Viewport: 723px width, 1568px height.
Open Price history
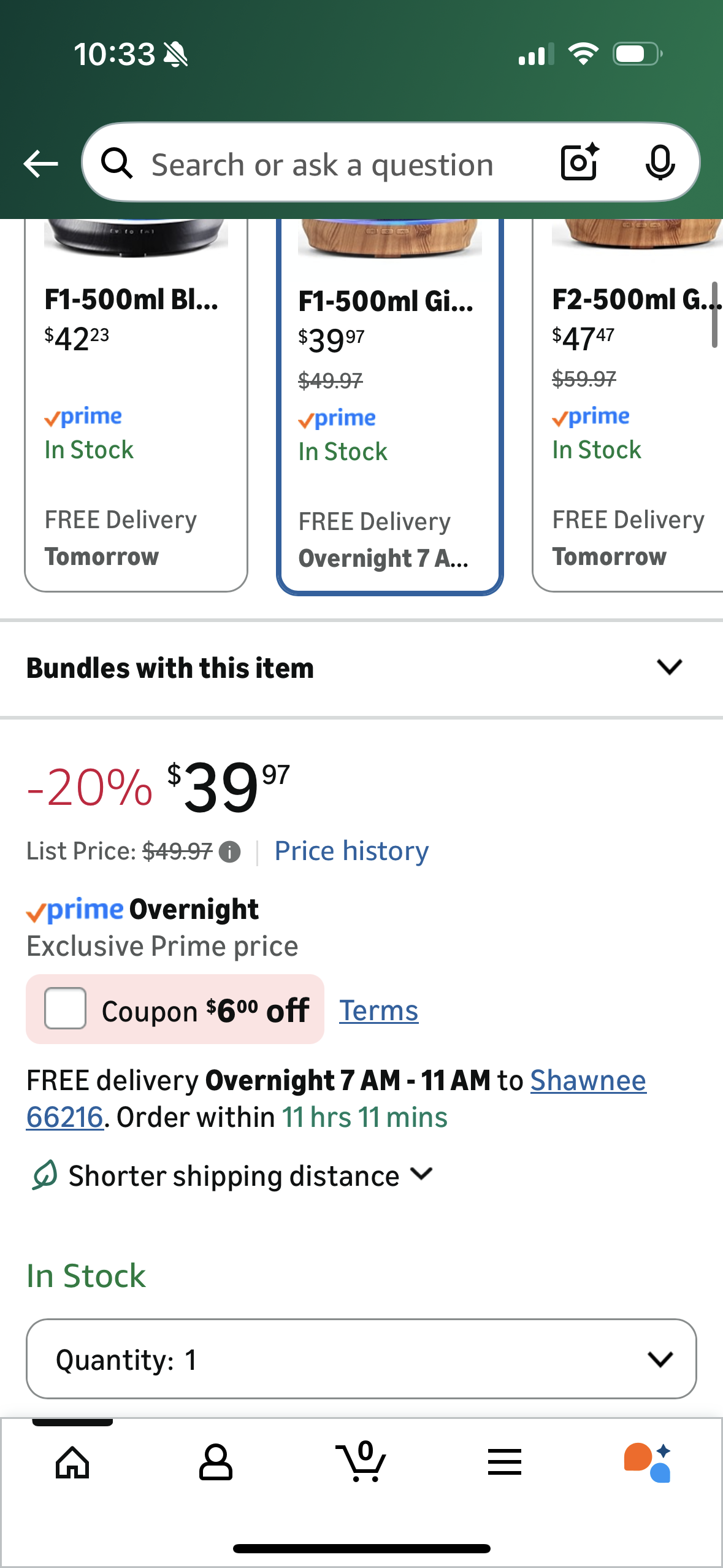coord(351,851)
